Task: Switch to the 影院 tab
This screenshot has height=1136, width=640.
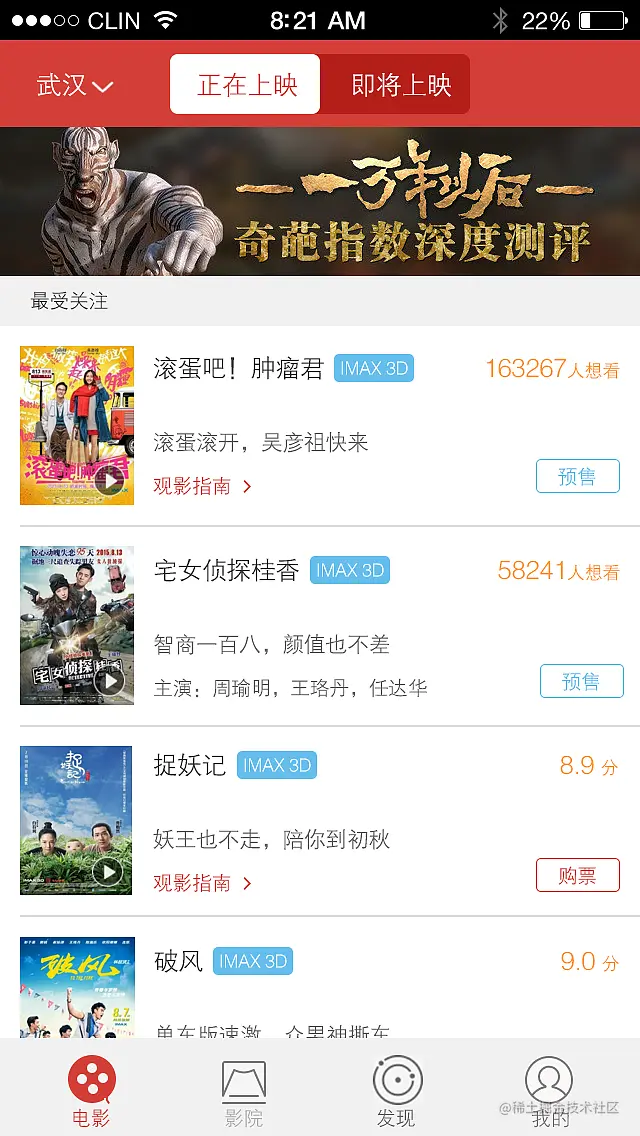Action: 243,1092
